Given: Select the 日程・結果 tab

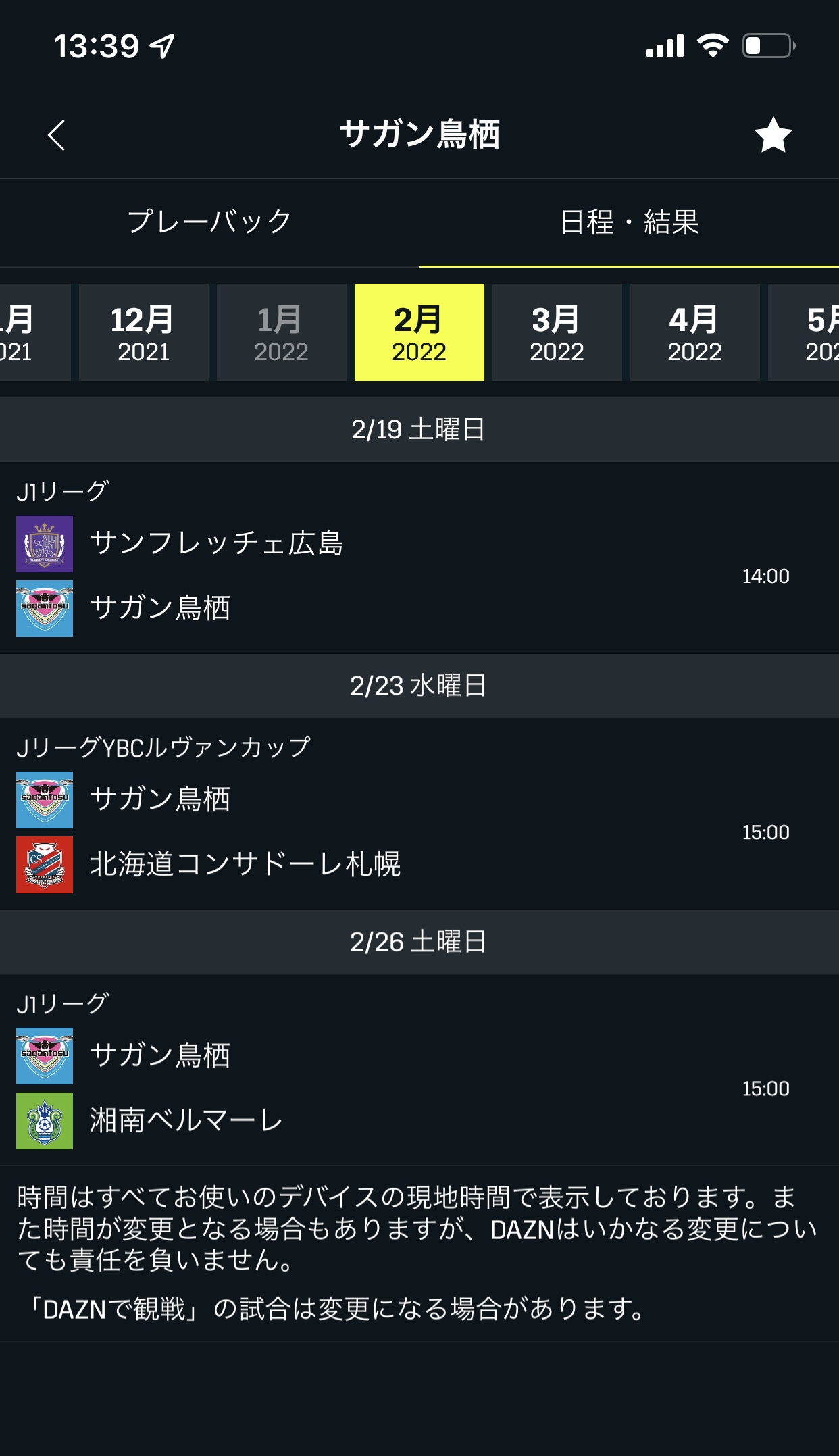Looking at the screenshot, I should (629, 222).
